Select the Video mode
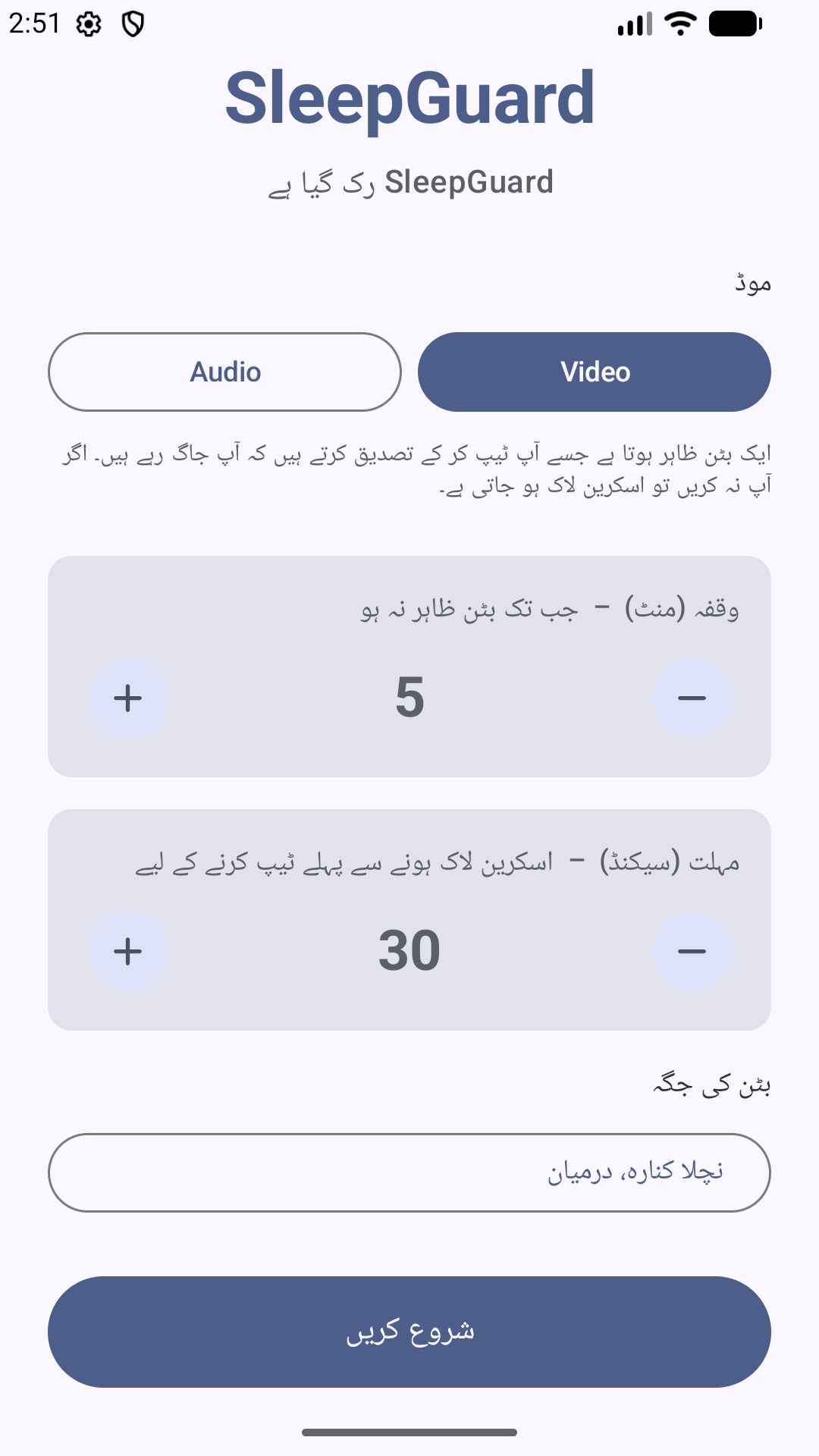 pos(595,372)
